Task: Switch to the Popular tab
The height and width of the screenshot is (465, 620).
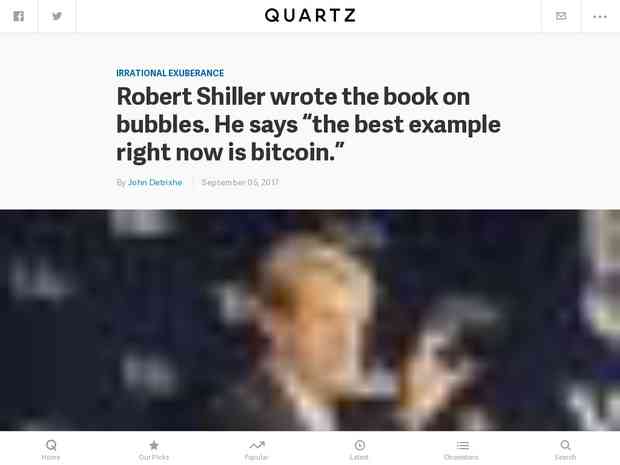Action: point(257,449)
